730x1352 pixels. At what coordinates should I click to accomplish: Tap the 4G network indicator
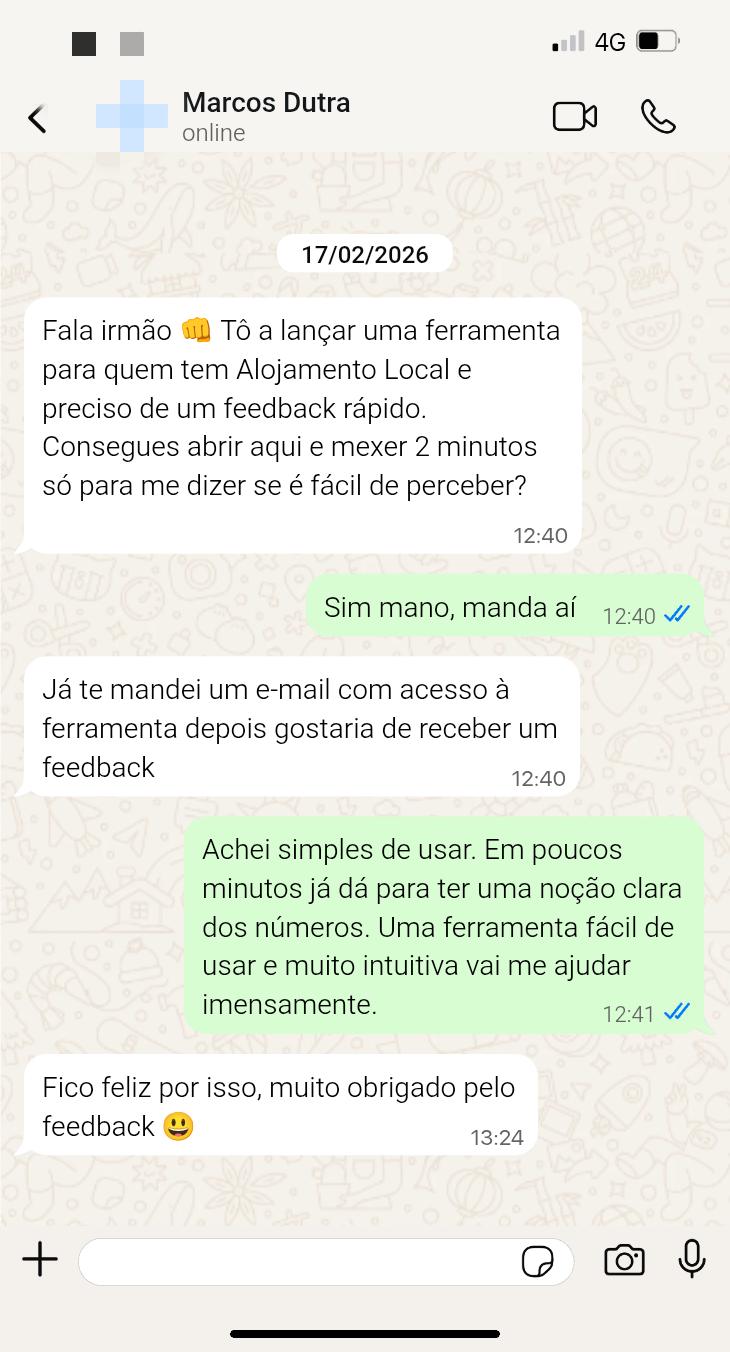[x=610, y=41]
